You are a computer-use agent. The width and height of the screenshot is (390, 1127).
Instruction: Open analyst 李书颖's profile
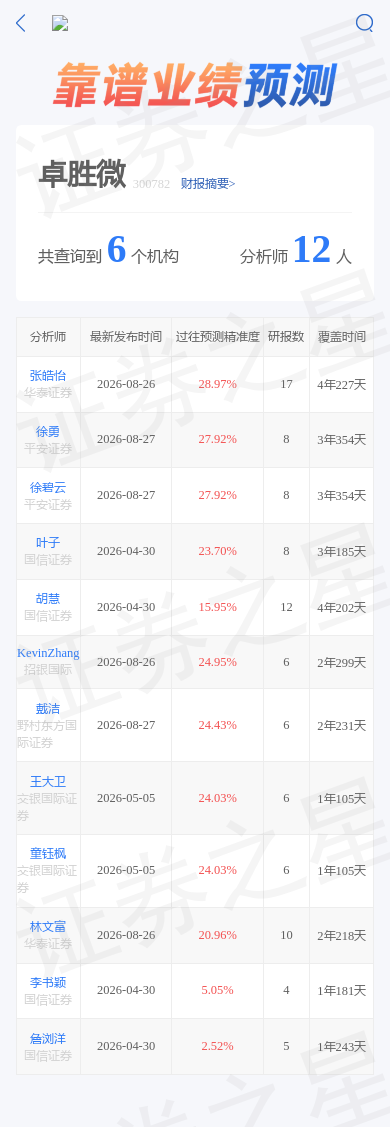pos(48,983)
